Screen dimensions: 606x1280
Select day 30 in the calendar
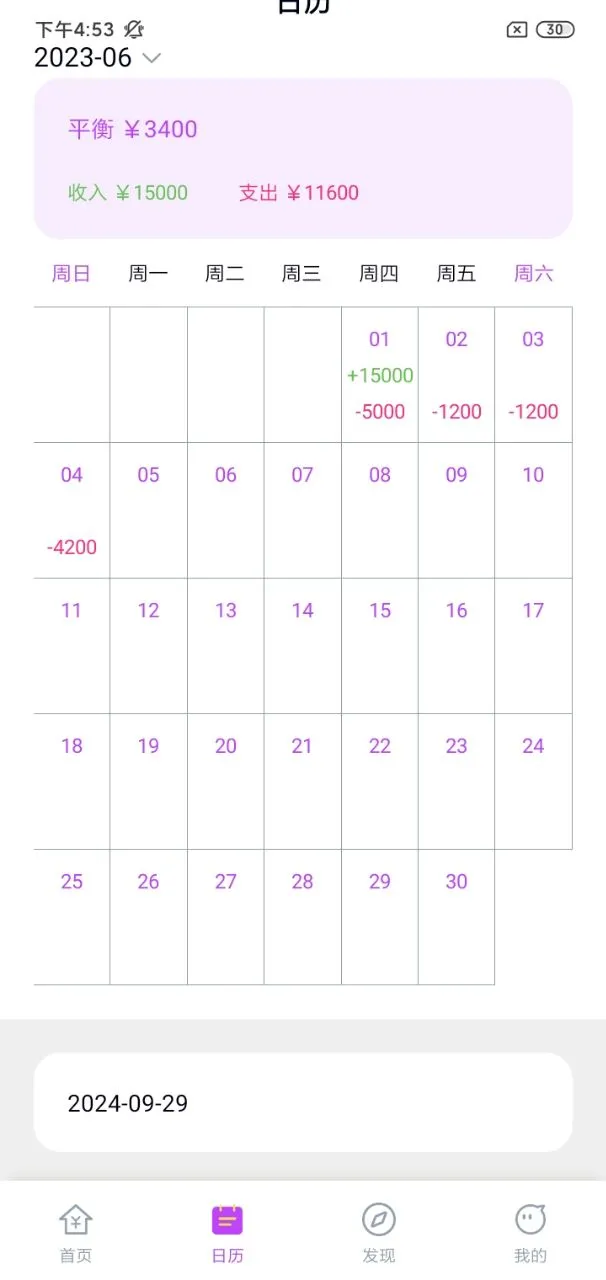pyautogui.click(x=456, y=916)
